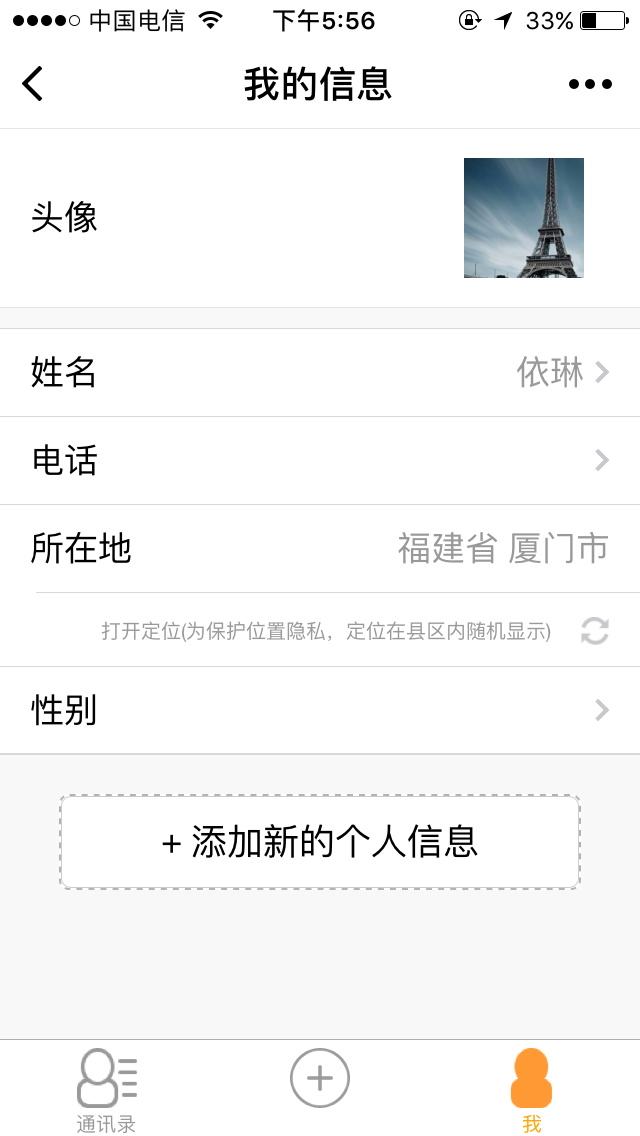Open the three-dot overflow menu
Viewport: 640px width, 1136px height.
(x=590, y=84)
